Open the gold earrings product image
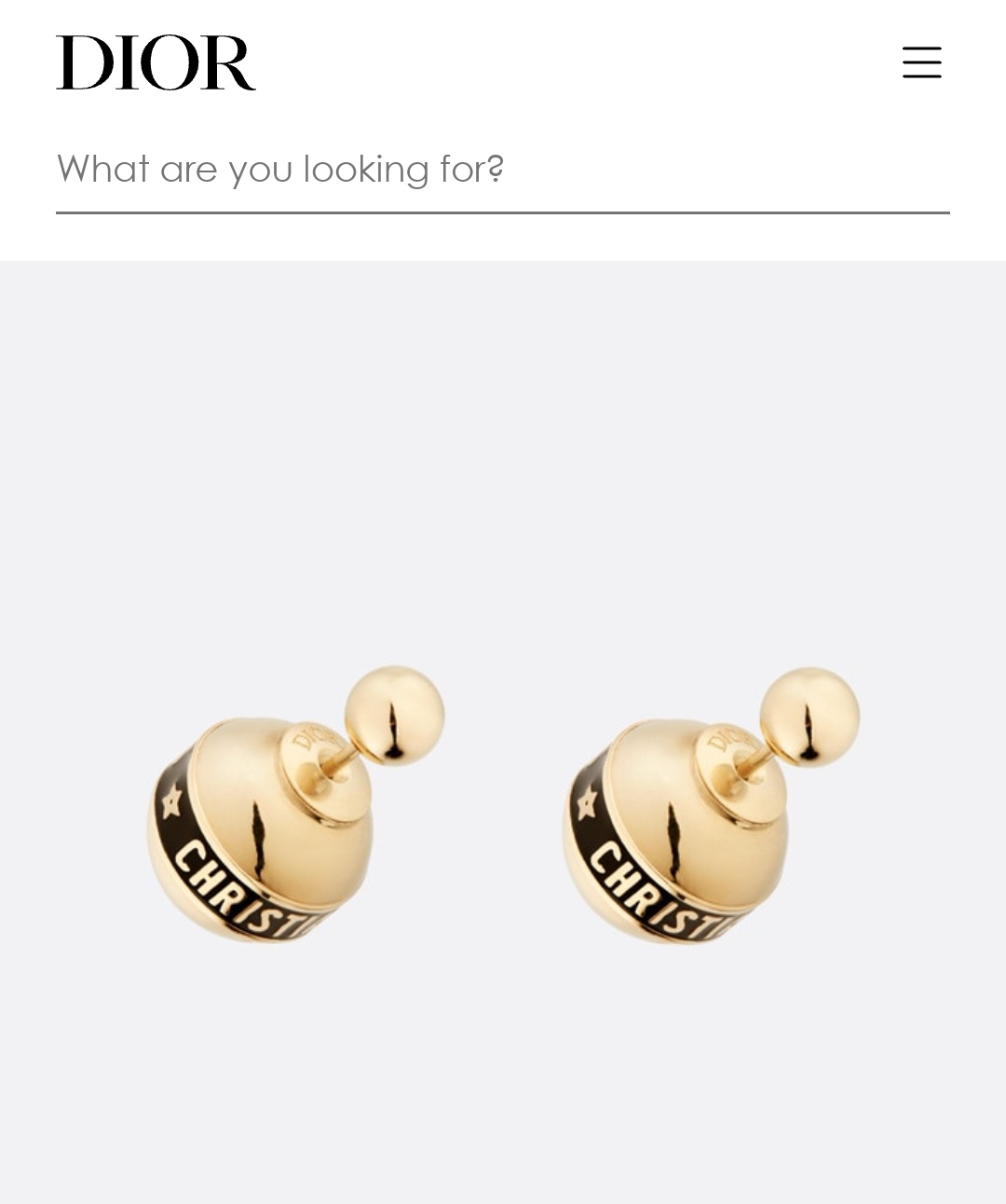This screenshot has height=1204, width=1006. click(503, 801)
